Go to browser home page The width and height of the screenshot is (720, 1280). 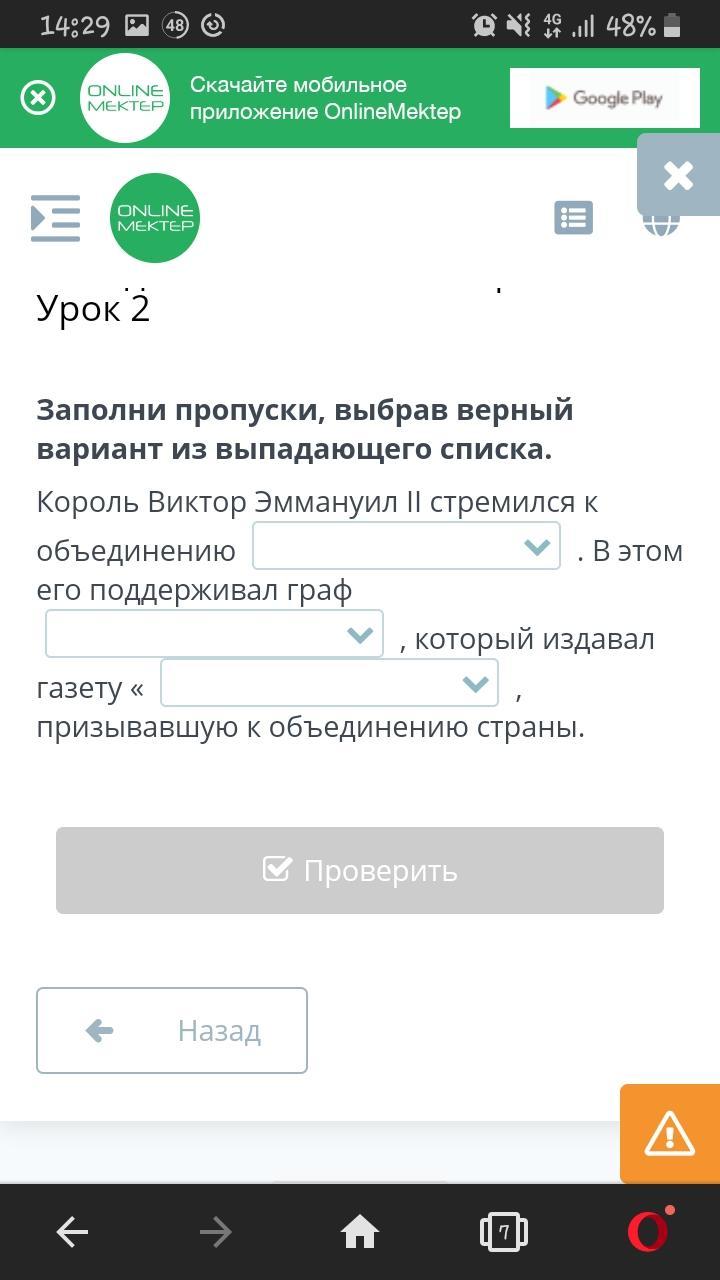point(360,1232)
